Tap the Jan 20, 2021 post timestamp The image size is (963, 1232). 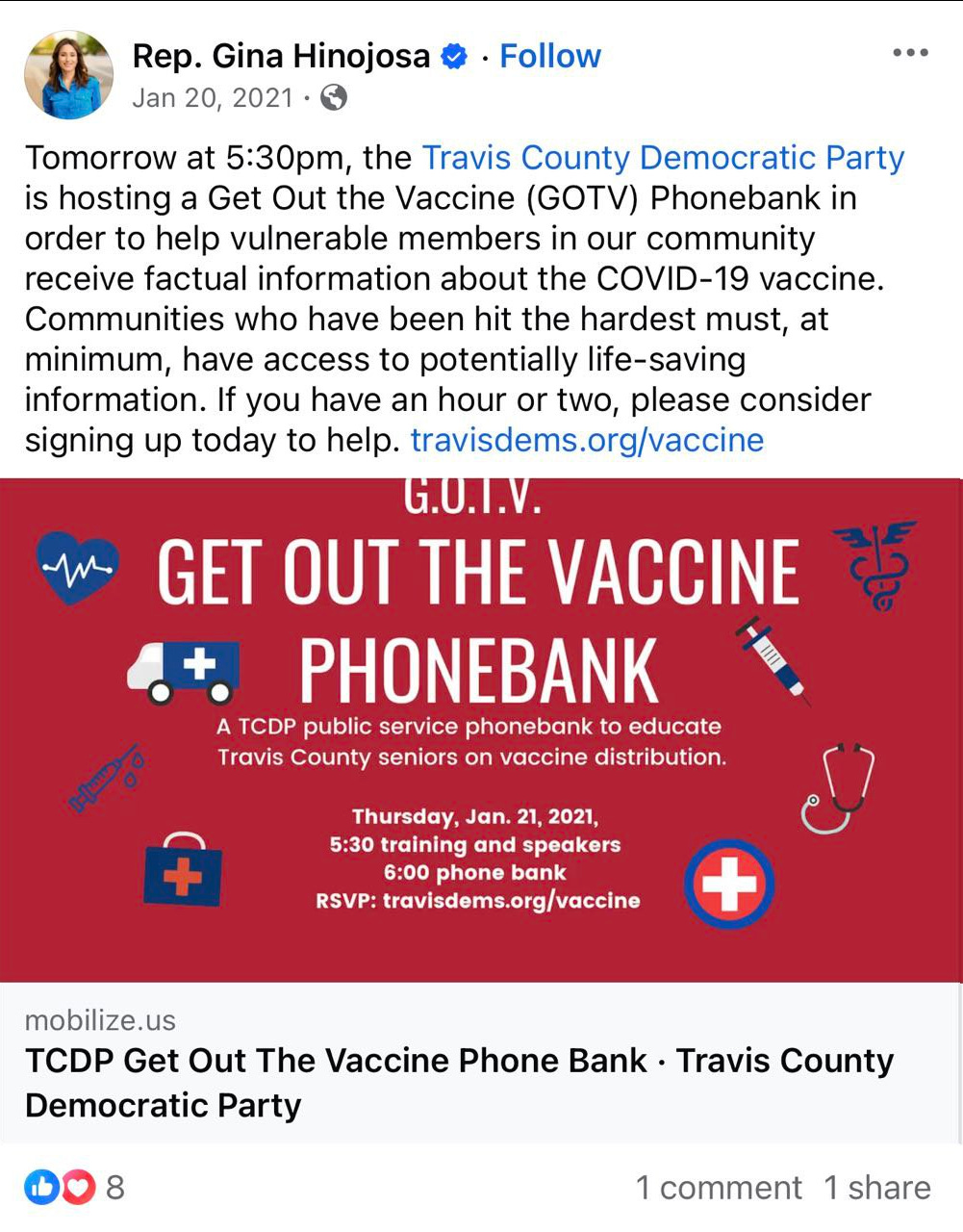[x=213, y=98]
